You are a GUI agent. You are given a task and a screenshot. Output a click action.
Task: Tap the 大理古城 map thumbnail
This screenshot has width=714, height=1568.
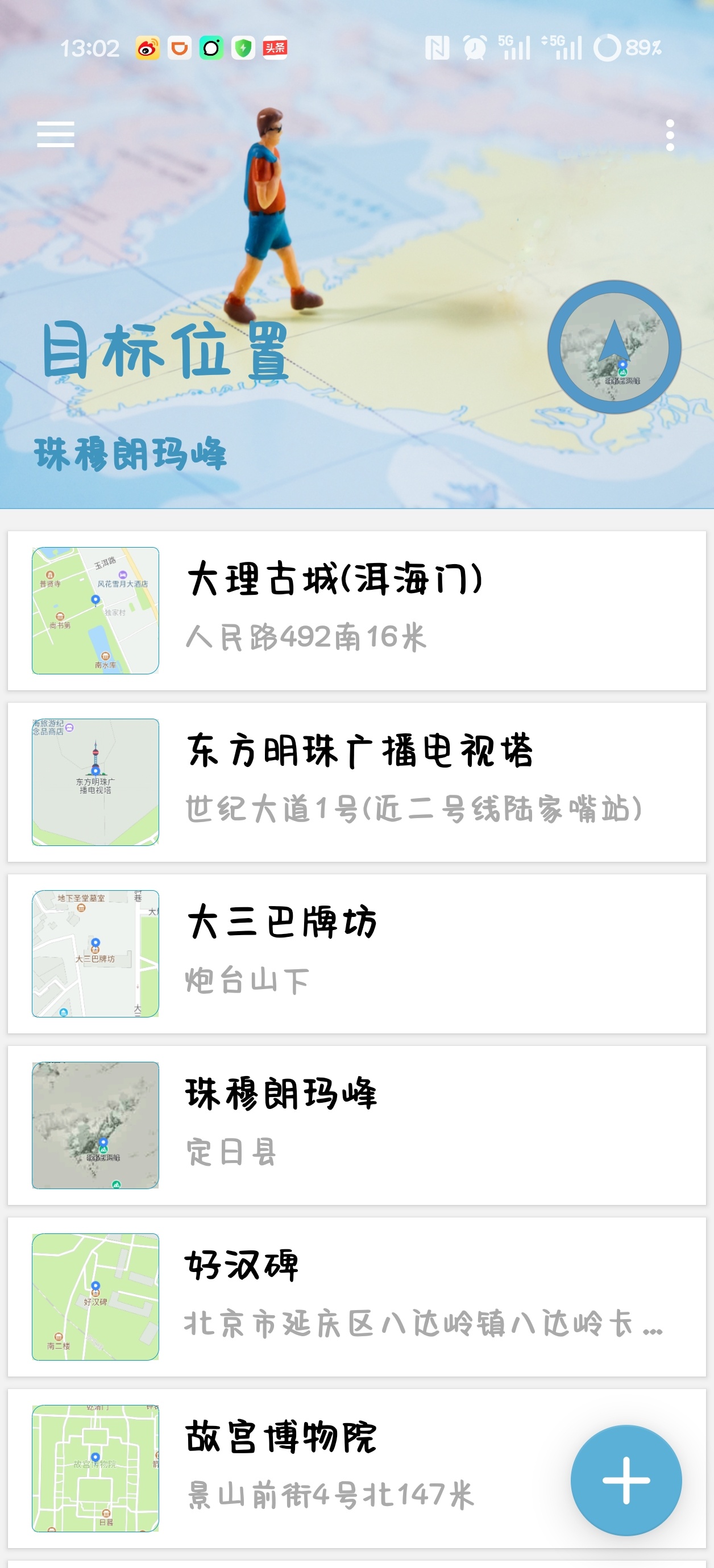94,611
